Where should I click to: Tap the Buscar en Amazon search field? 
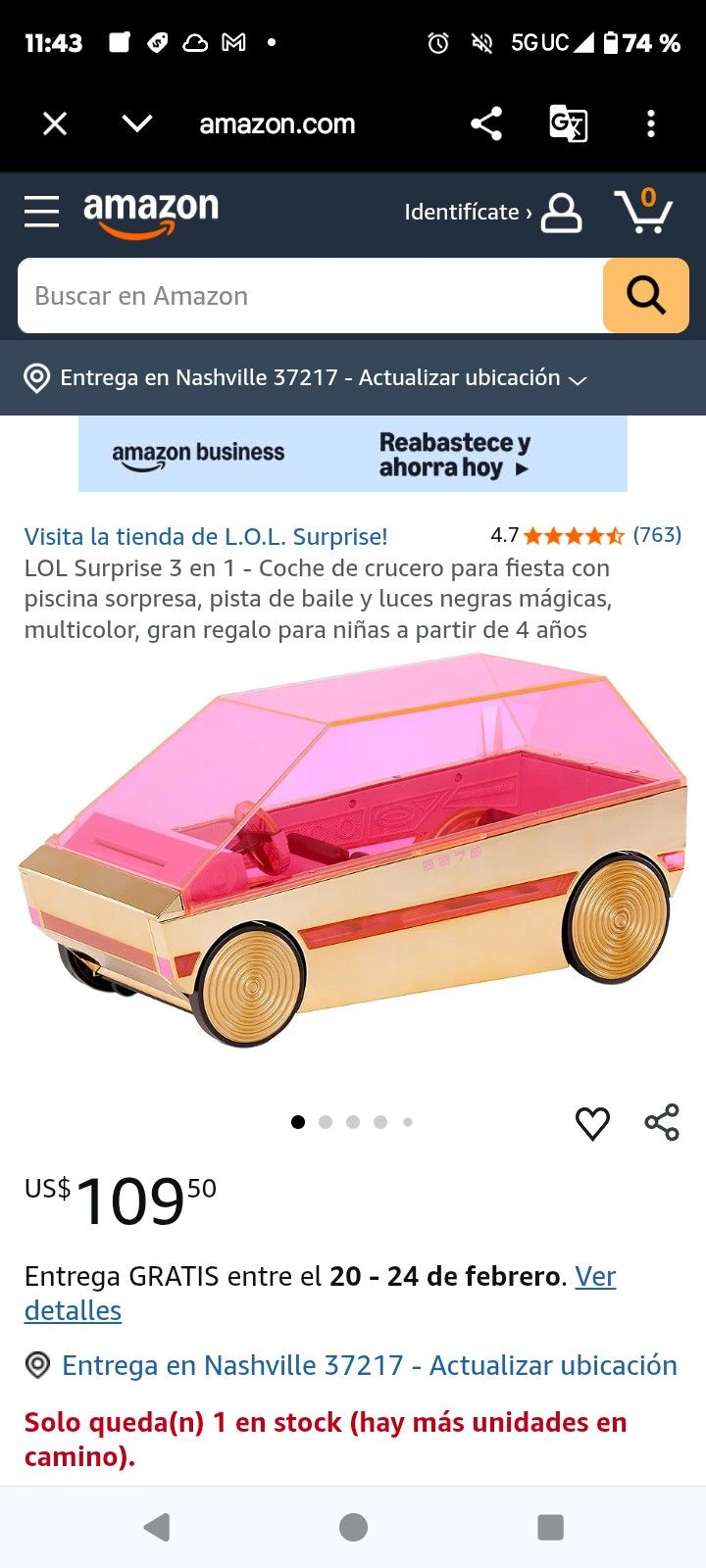[310, 296]
